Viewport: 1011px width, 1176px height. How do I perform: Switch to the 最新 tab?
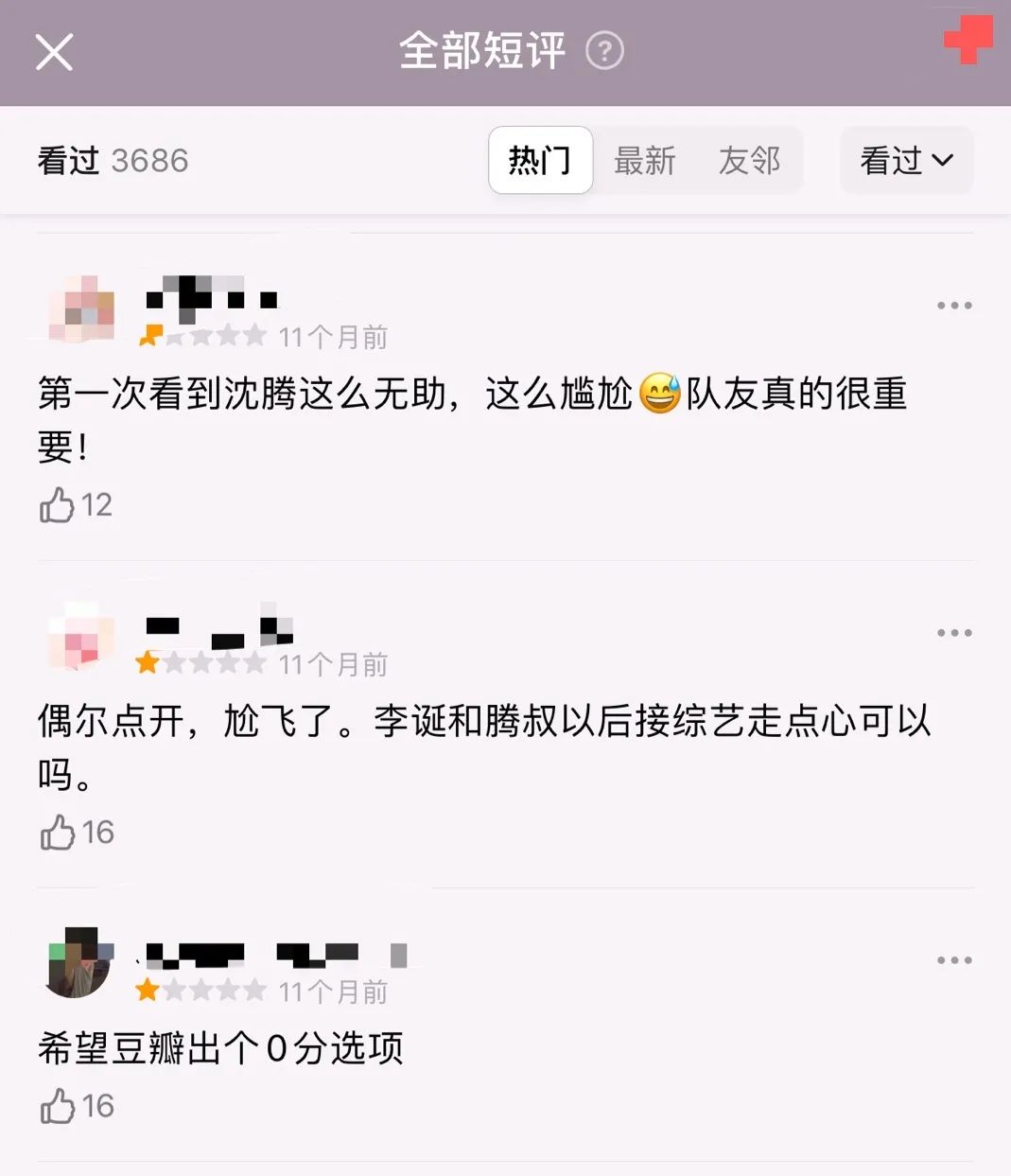tap(645, 161)
